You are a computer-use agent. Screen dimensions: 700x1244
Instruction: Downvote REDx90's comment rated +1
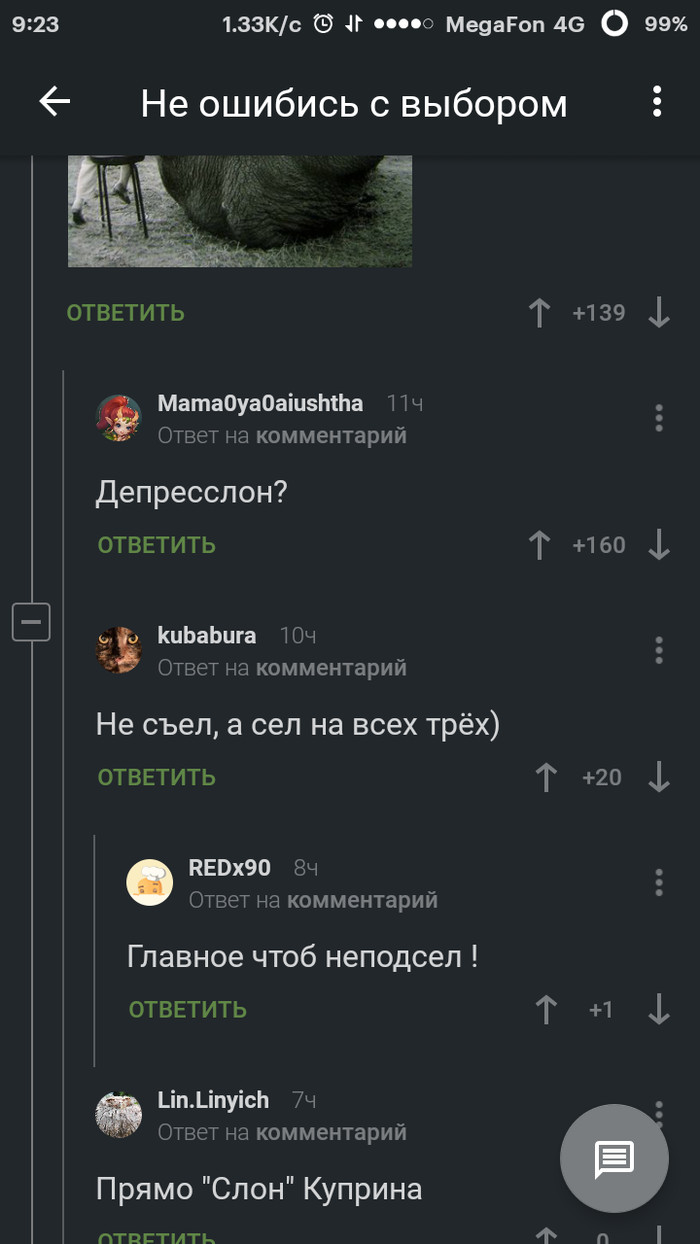click(659, 1010)
